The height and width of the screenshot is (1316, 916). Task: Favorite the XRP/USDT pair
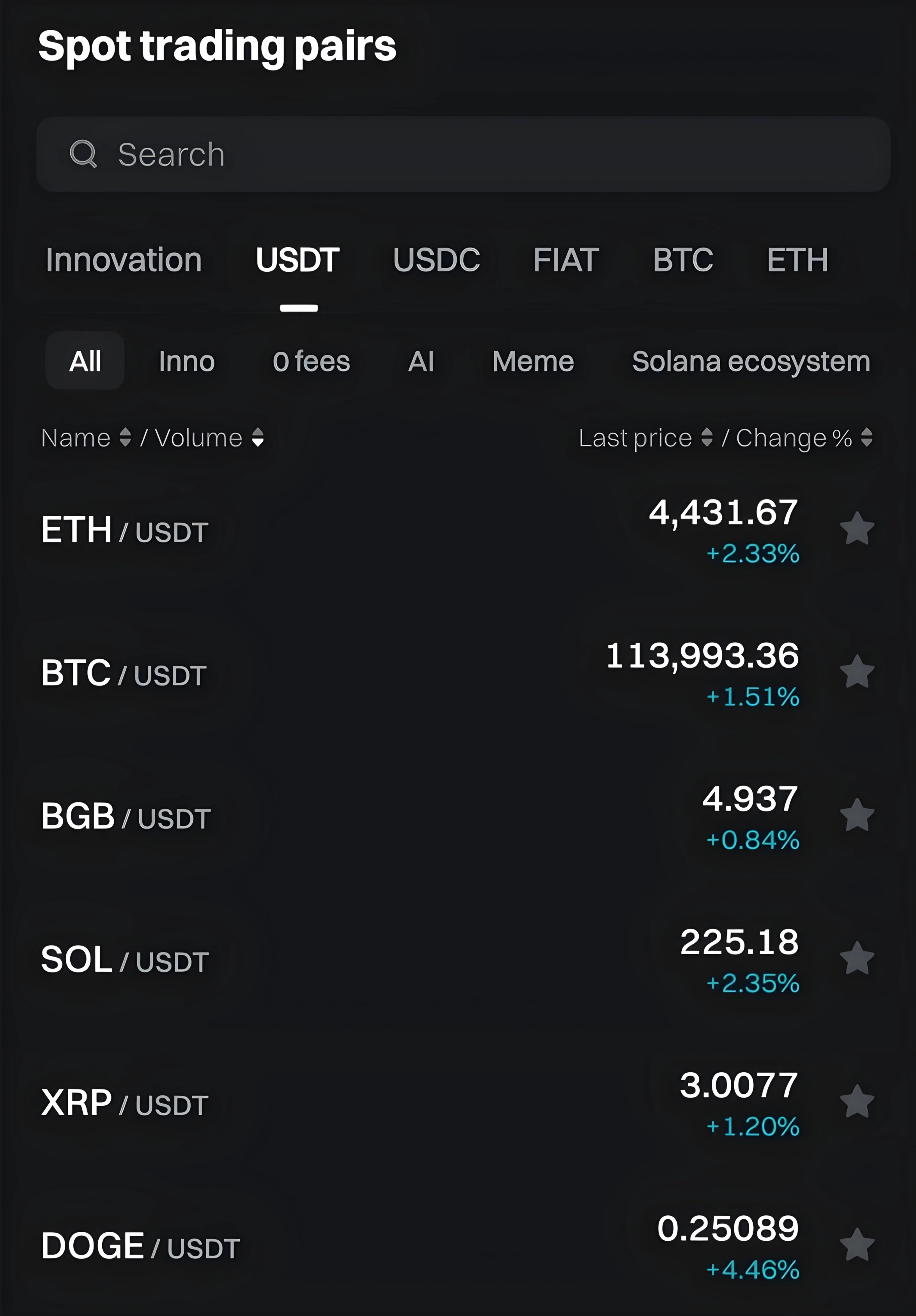pos(857,1100)
